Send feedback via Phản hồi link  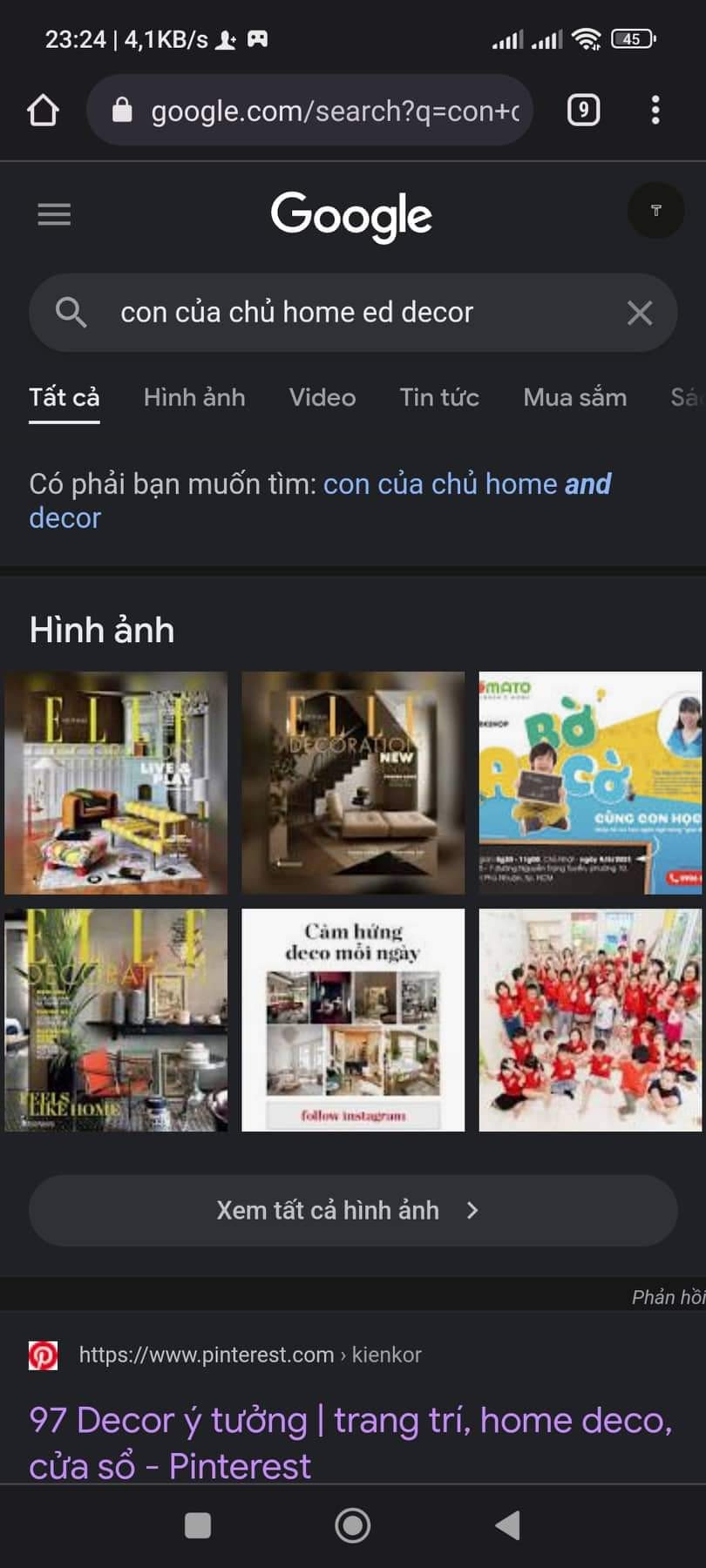pos(668,1297)
